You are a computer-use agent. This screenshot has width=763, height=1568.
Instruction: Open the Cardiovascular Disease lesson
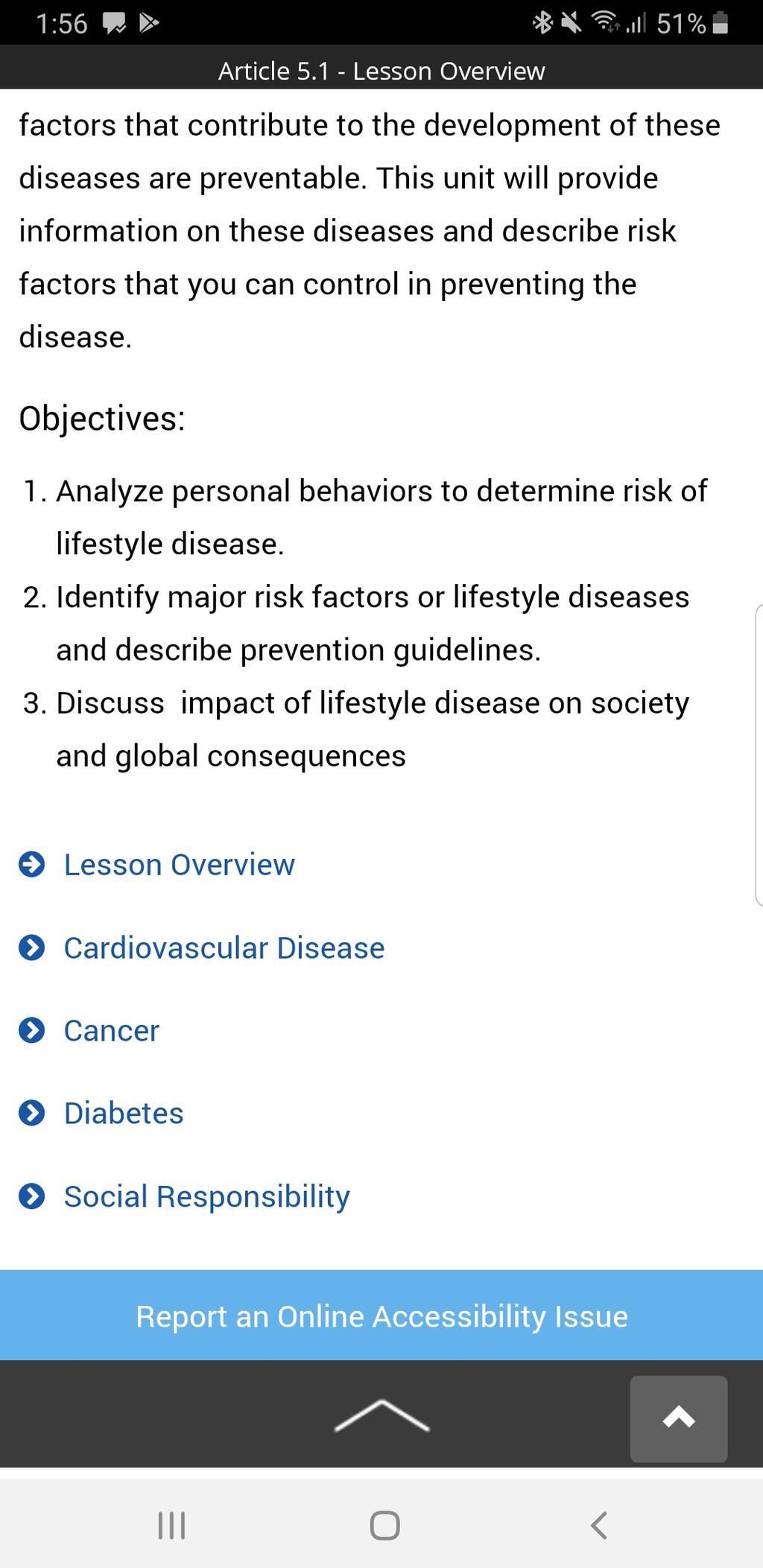coord(224,948)
